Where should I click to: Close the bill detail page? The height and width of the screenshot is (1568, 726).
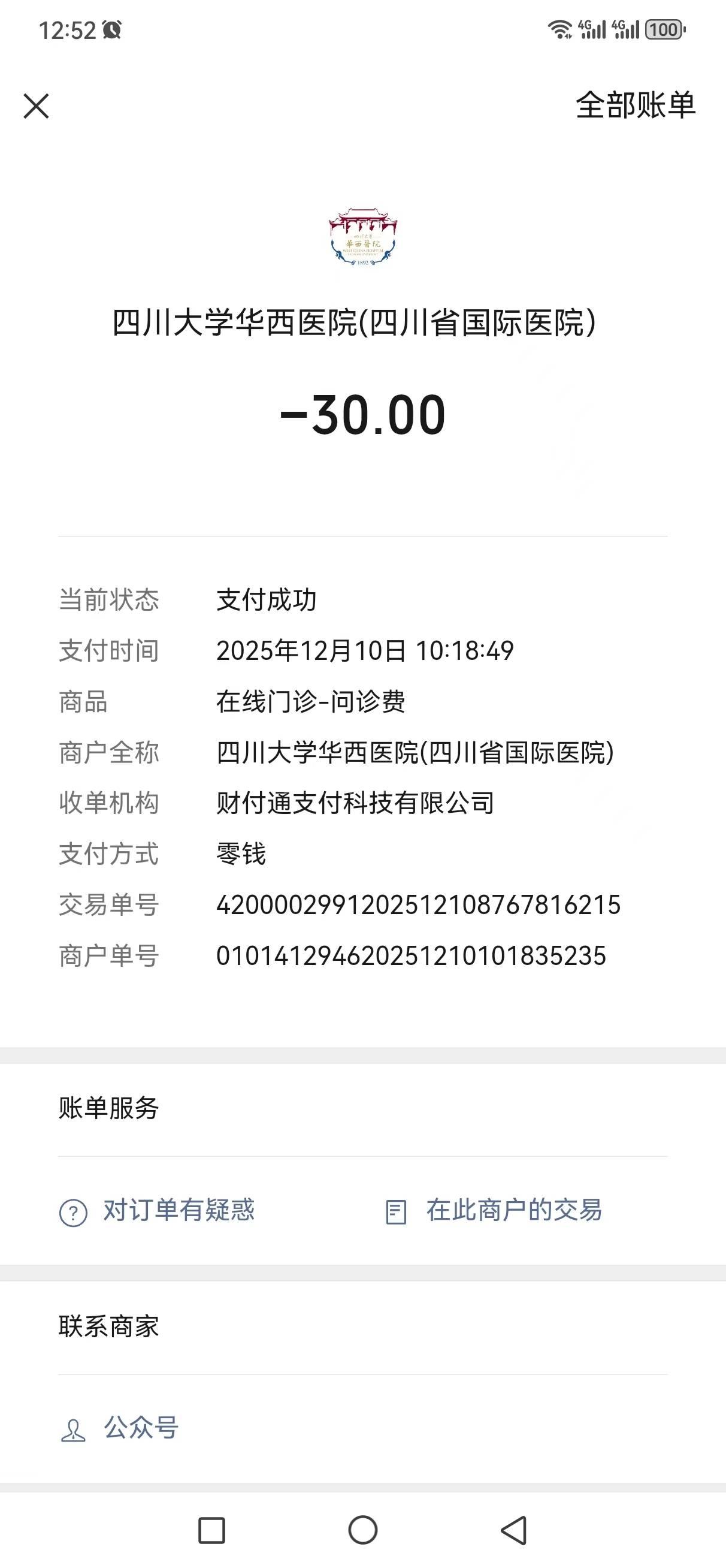(x=36, y=106)
